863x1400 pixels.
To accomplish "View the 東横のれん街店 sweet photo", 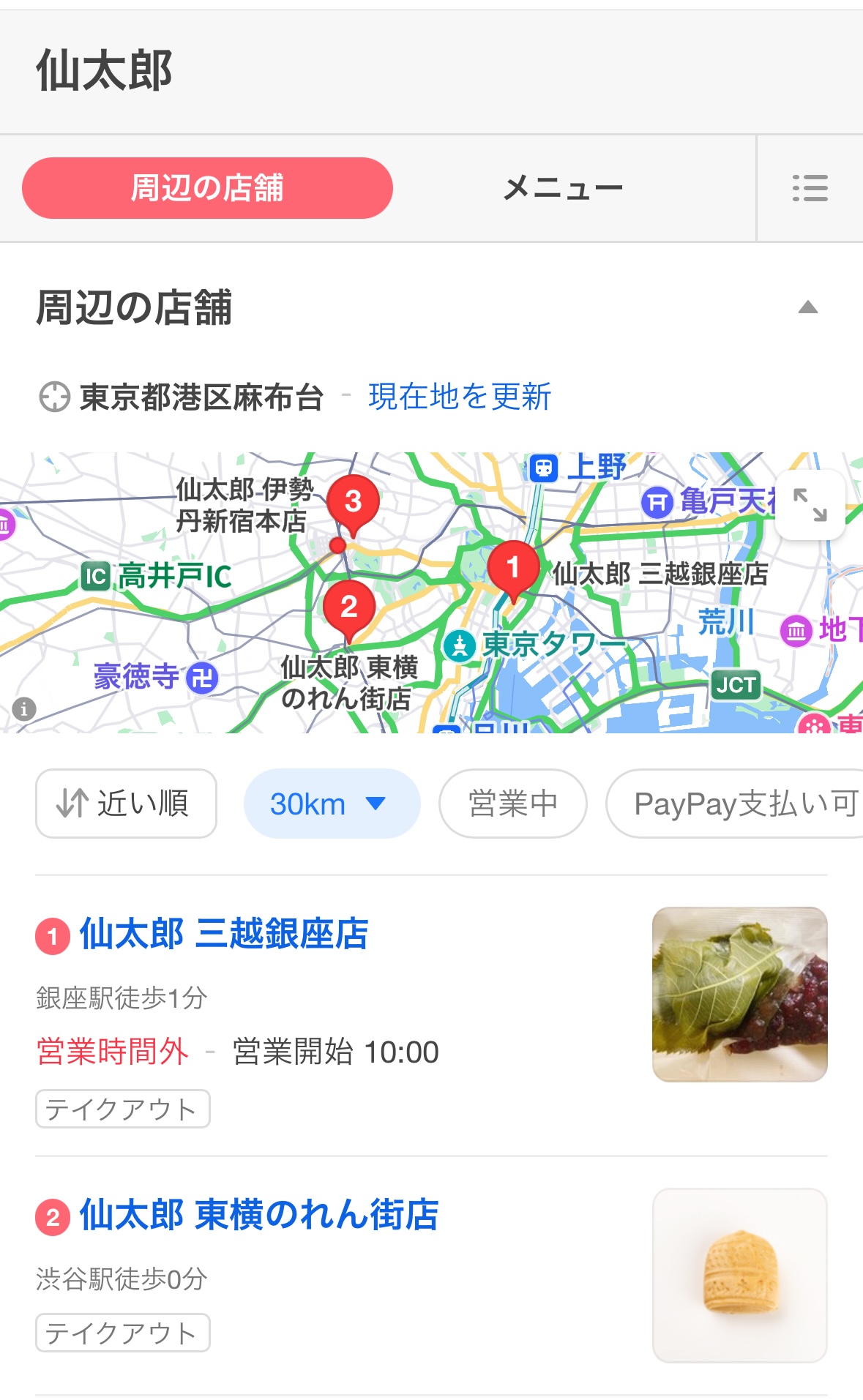I will pyautogui.click(x=740, y=1276).
